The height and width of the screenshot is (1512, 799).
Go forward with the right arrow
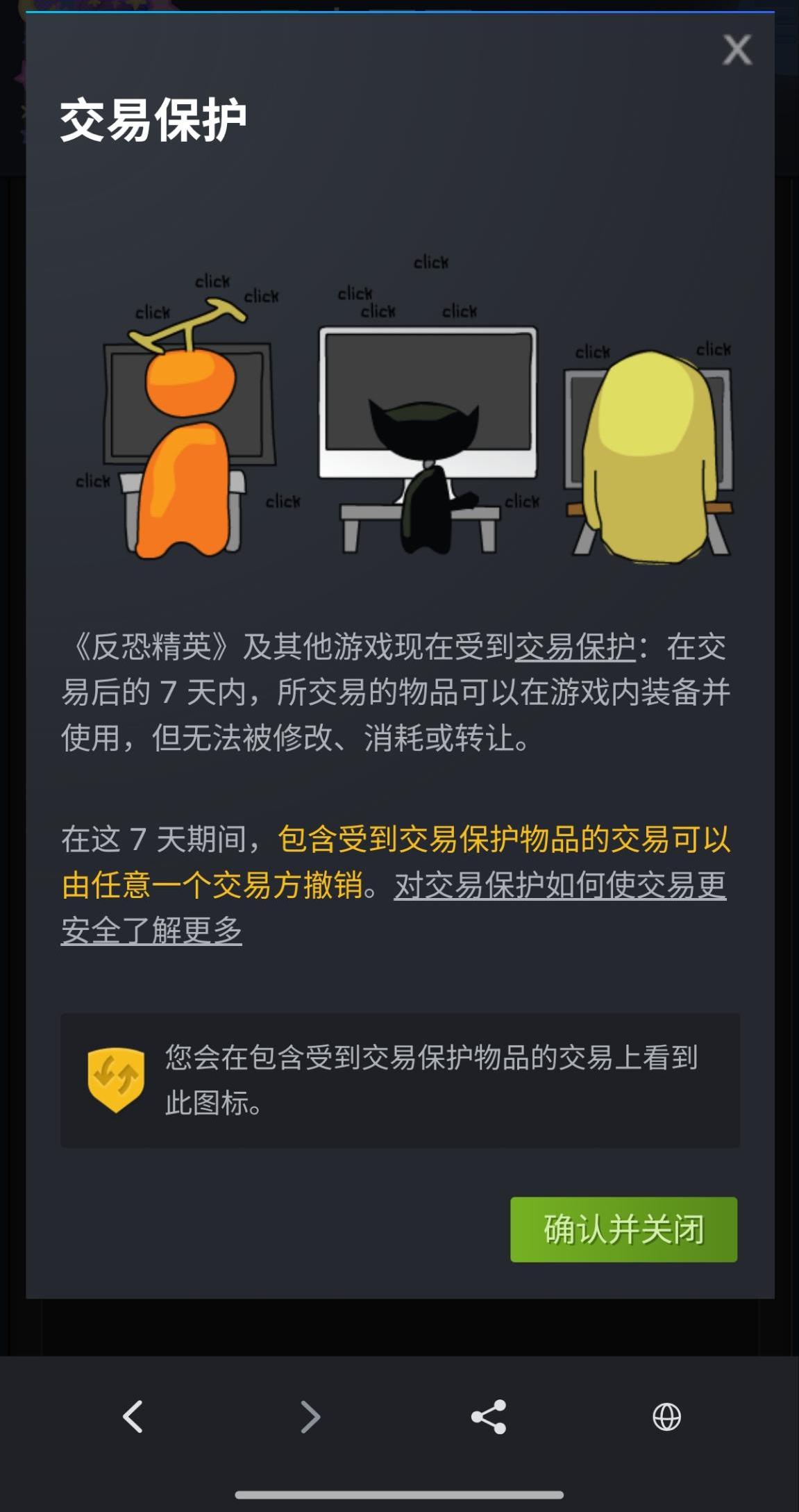(310, 1416)
